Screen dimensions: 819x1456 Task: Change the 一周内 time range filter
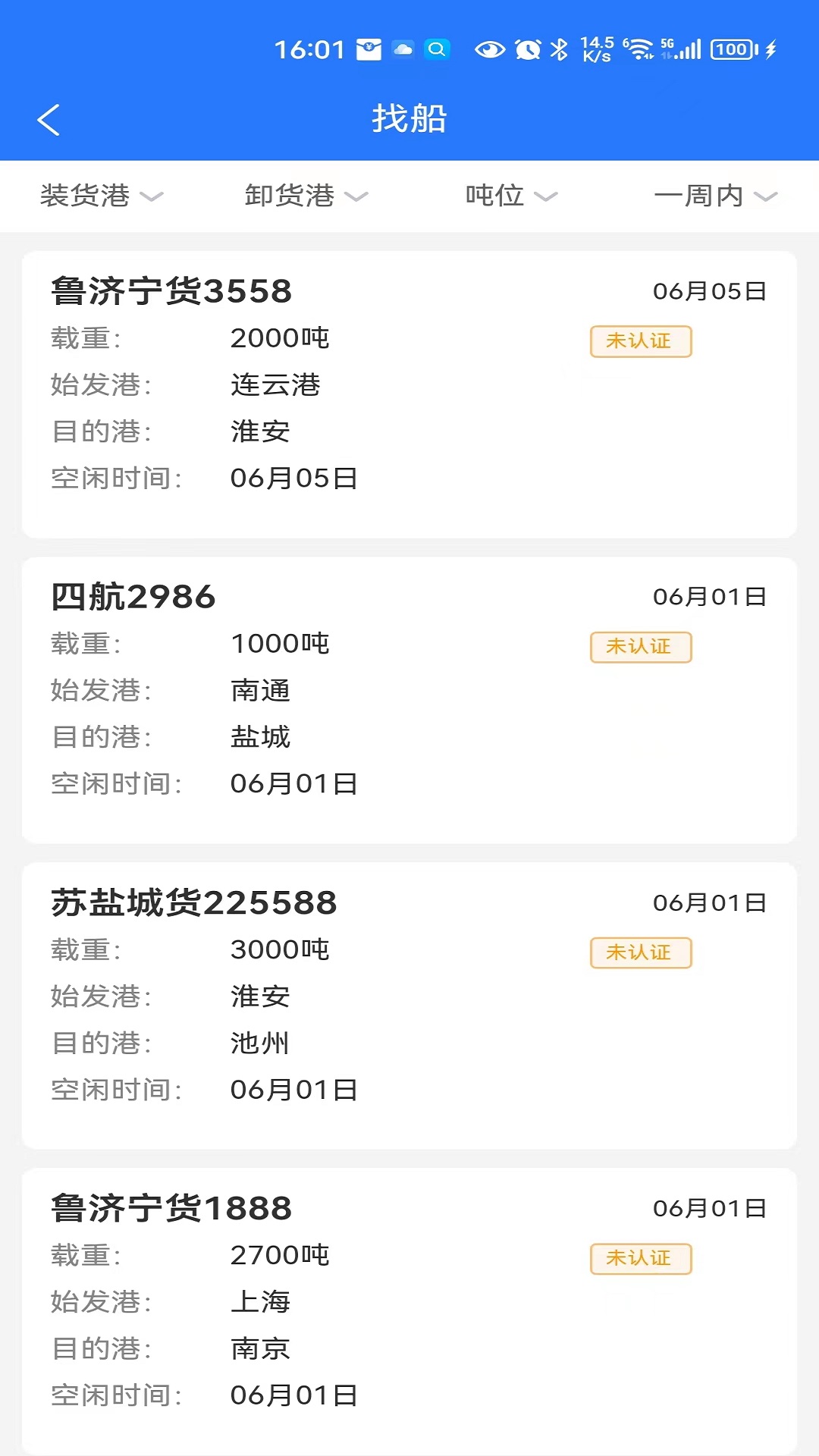(x=715, y=196)
